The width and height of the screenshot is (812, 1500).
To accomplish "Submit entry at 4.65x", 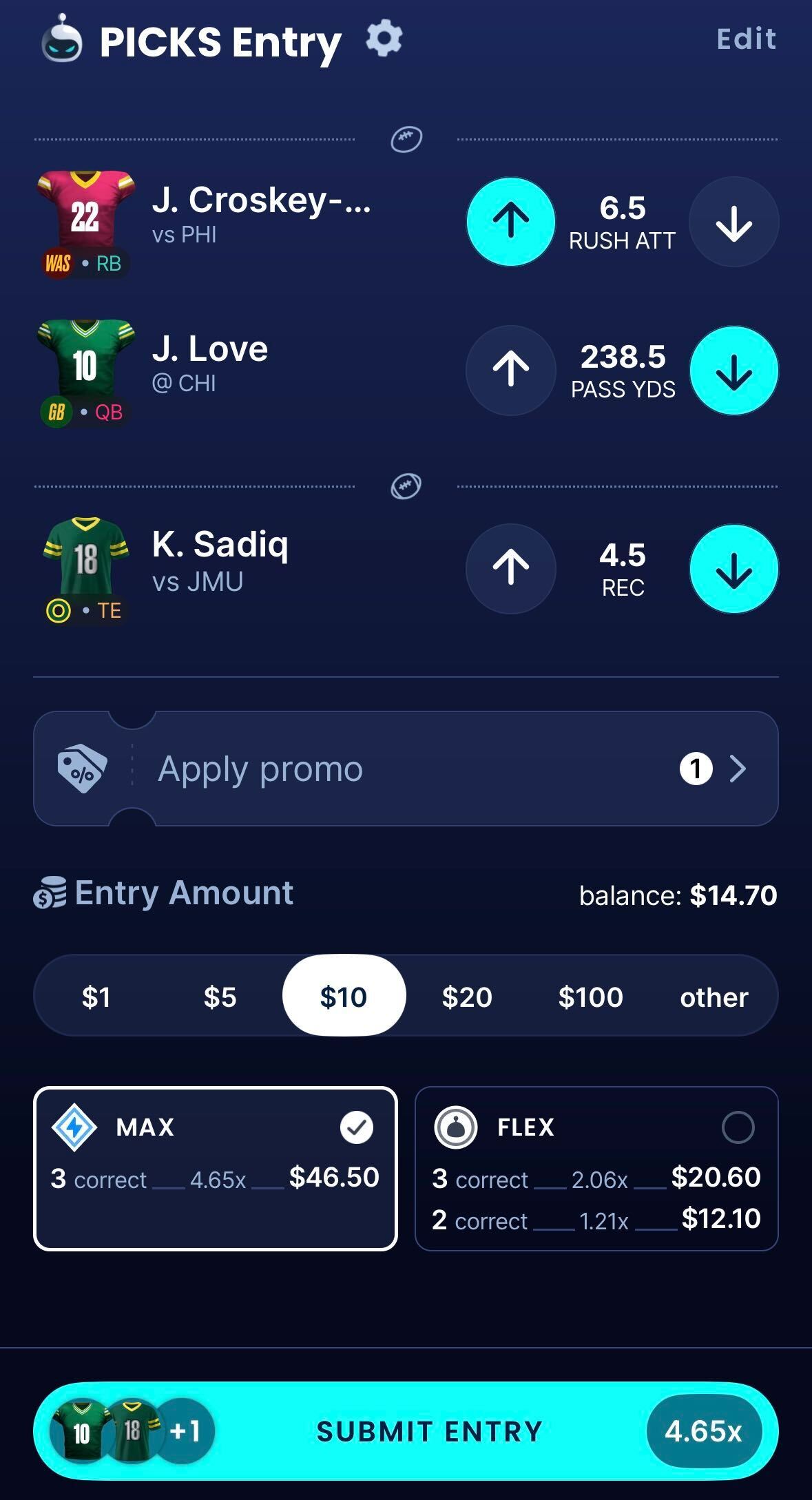I will click(x=428, y=1431).
